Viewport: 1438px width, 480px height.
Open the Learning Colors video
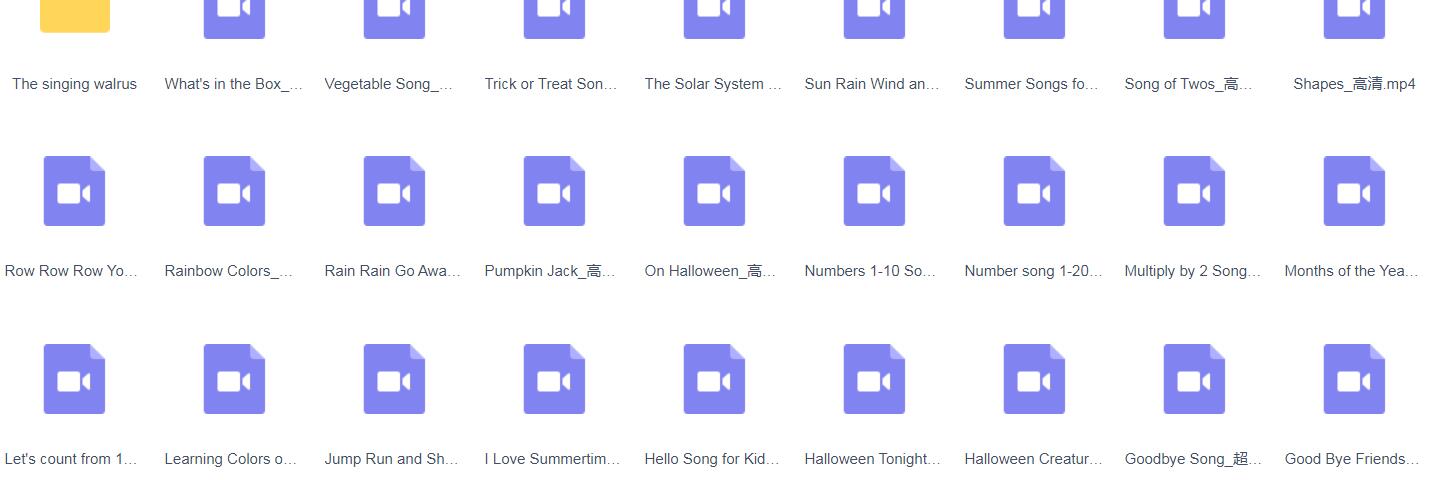pyautogui.click(x=234, y=379)
